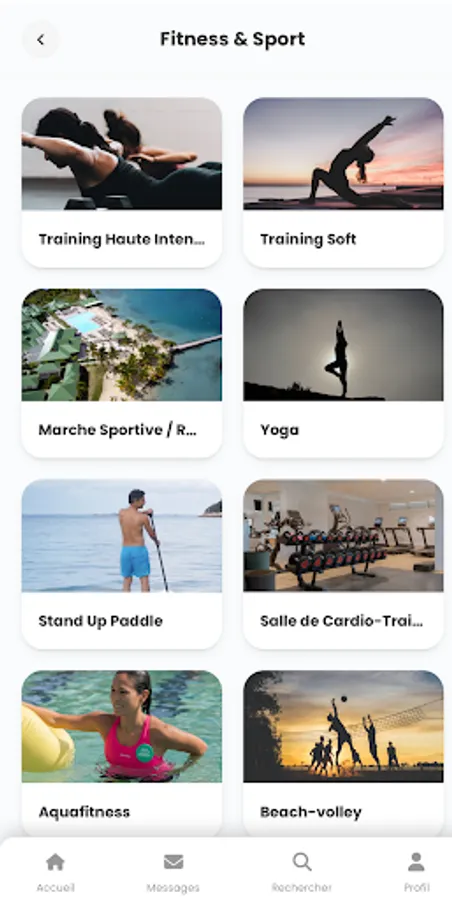Open the Messages tab
The height and width of the screenshot is (900, 452).
coord(173,872)
